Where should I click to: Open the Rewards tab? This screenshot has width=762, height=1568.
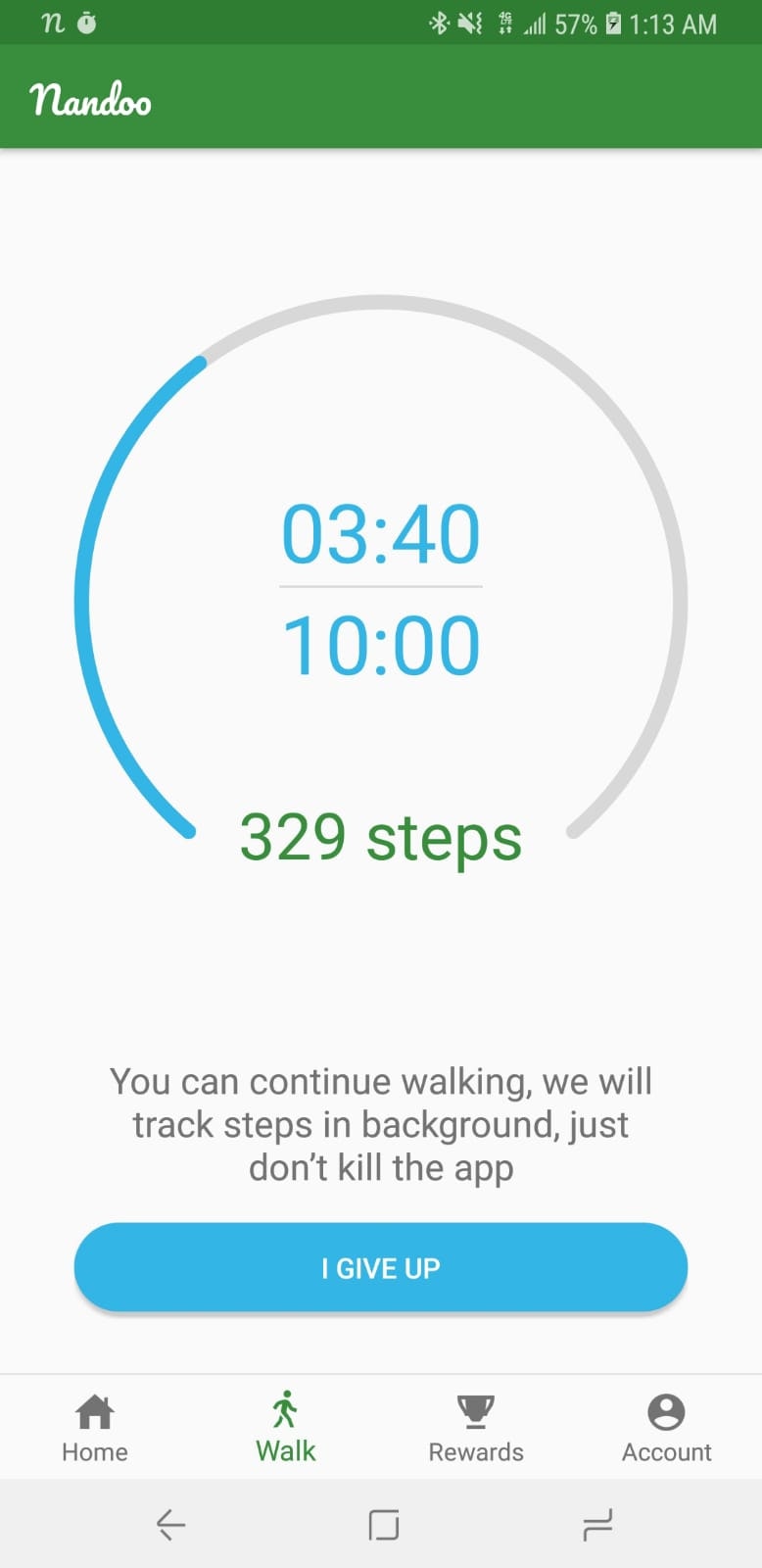(x=476, y=1428)
